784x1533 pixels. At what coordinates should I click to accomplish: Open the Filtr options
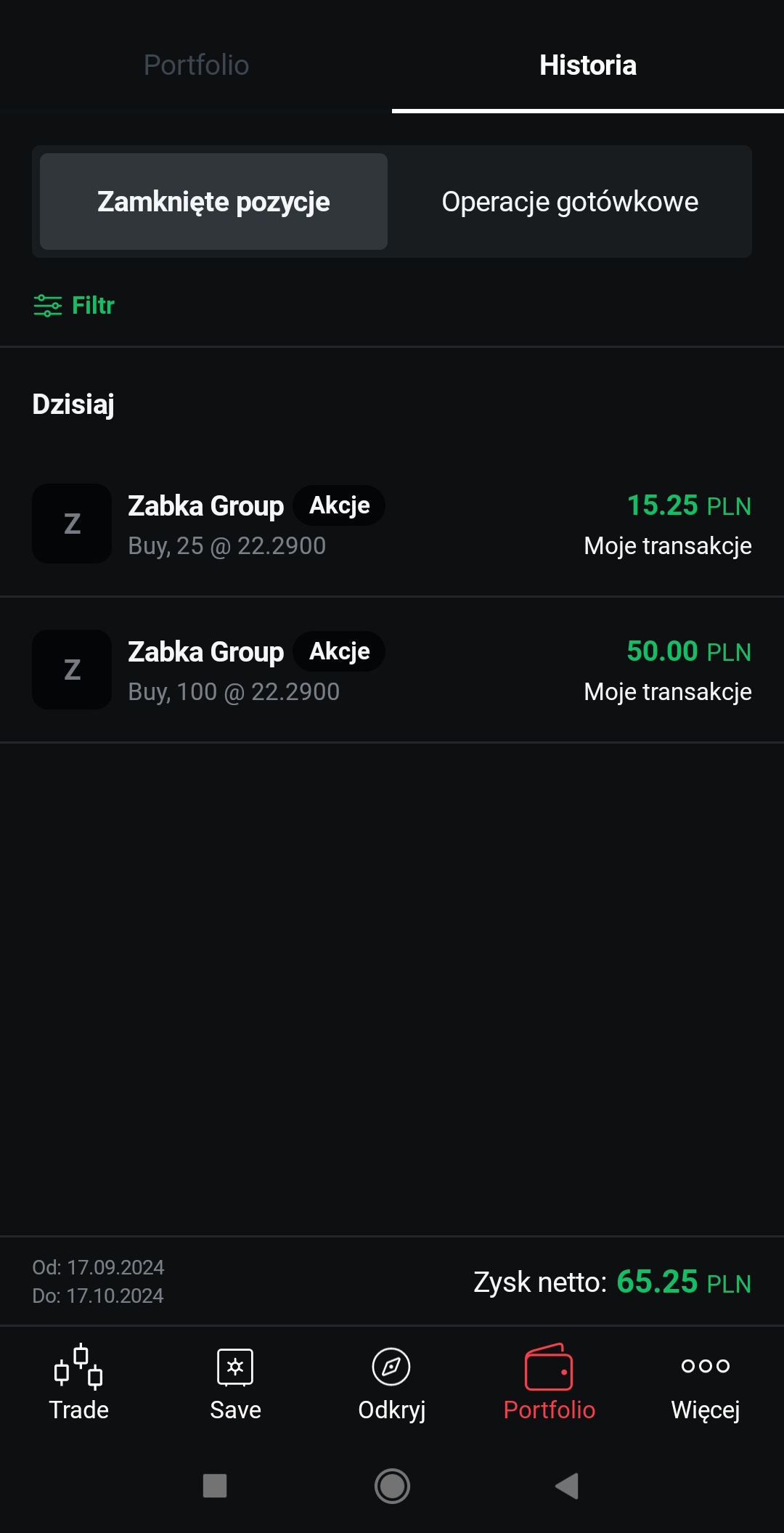pyautogui.click(x=74, y=306)
